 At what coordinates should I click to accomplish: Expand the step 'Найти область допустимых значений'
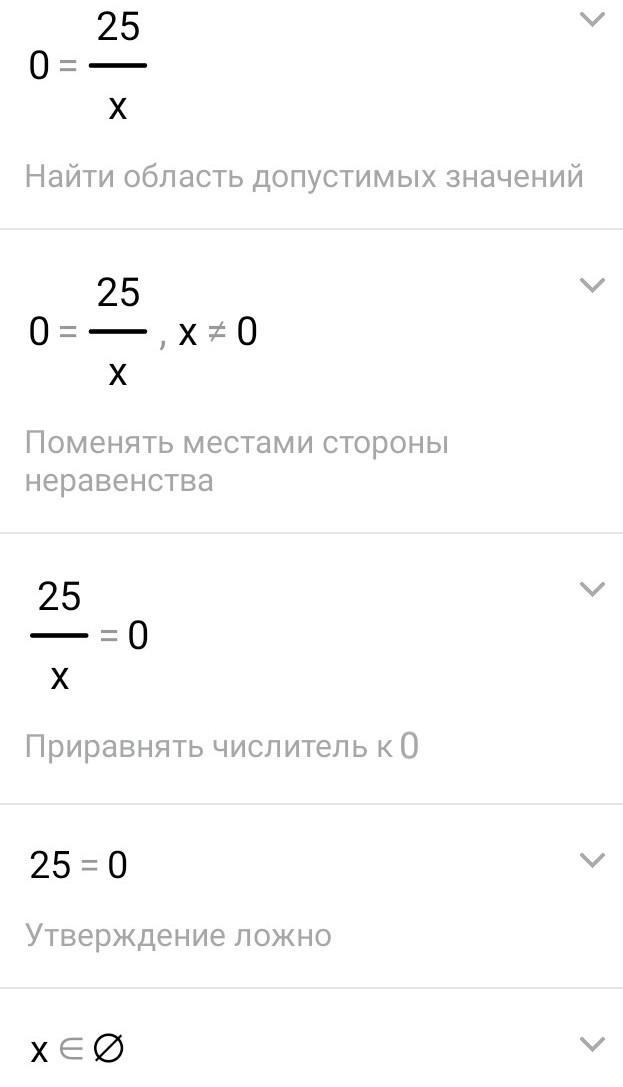pos(593,20)
